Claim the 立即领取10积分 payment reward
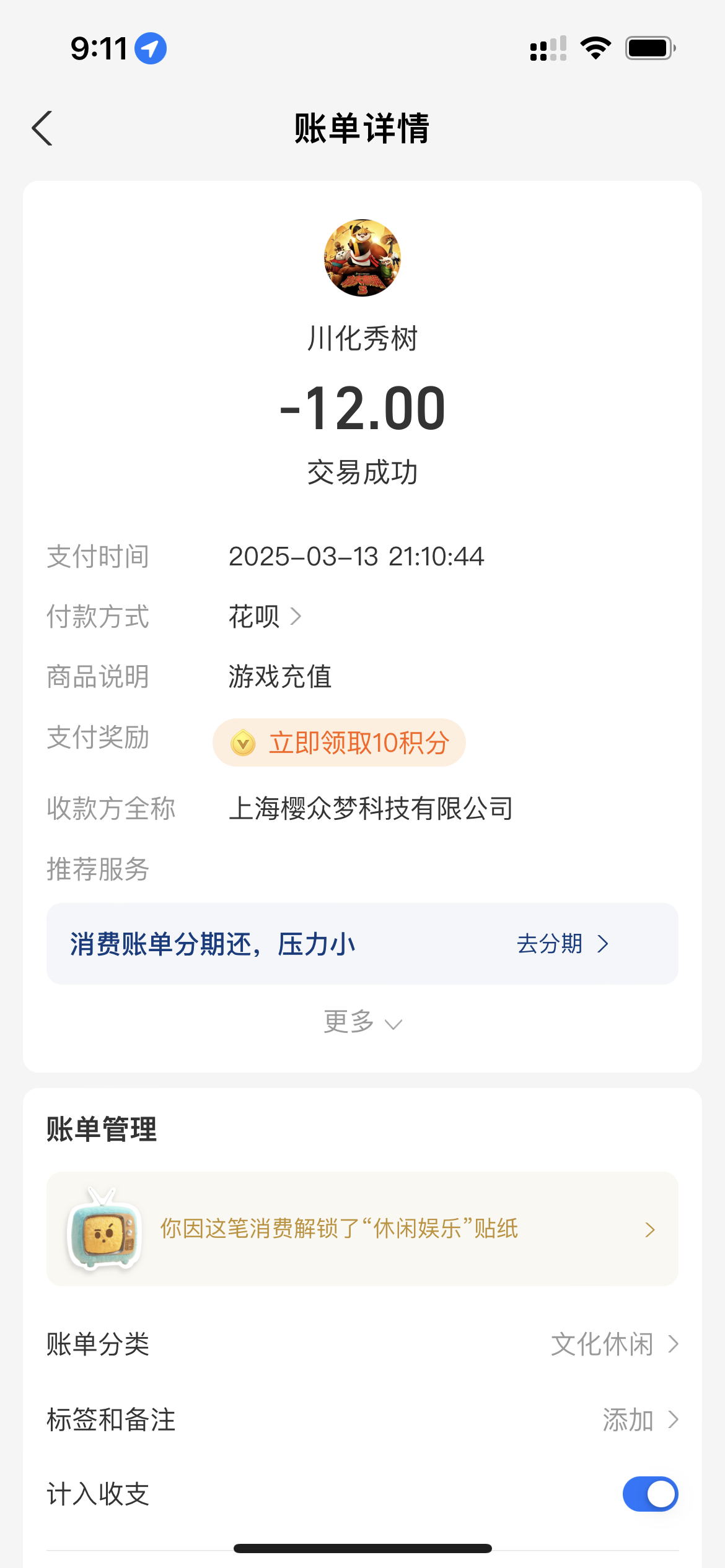Image resolution: width=725 pixels, height=1568 pixels. point(339,743)
